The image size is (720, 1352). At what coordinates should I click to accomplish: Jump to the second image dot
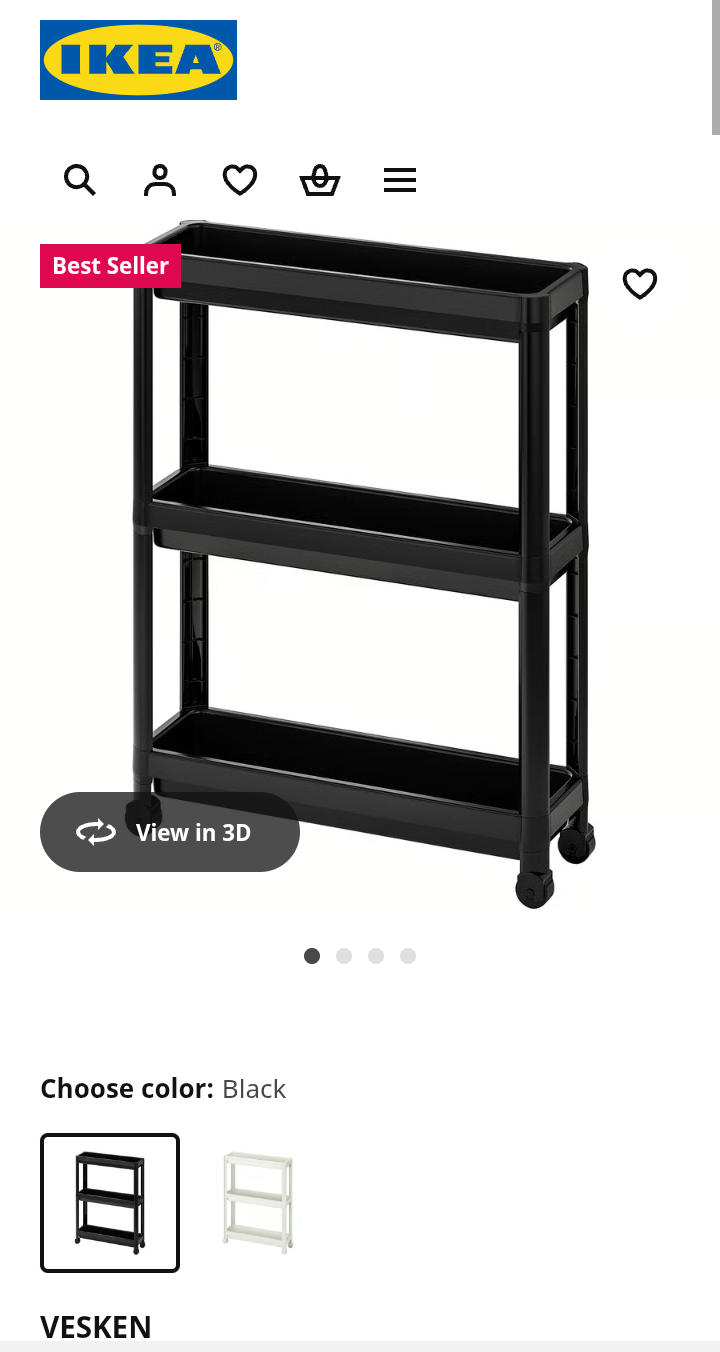click(344, 956)
